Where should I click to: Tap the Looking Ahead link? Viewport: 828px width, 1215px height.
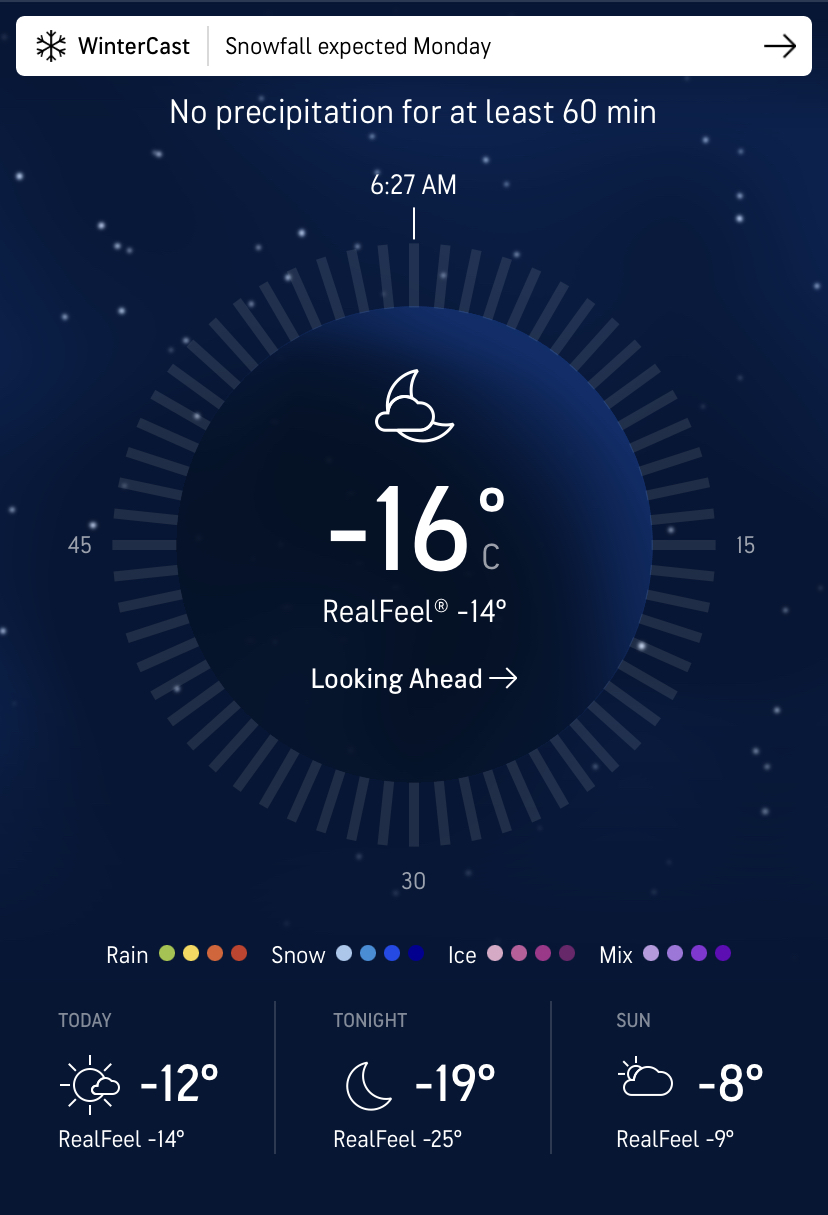[413, 679]
